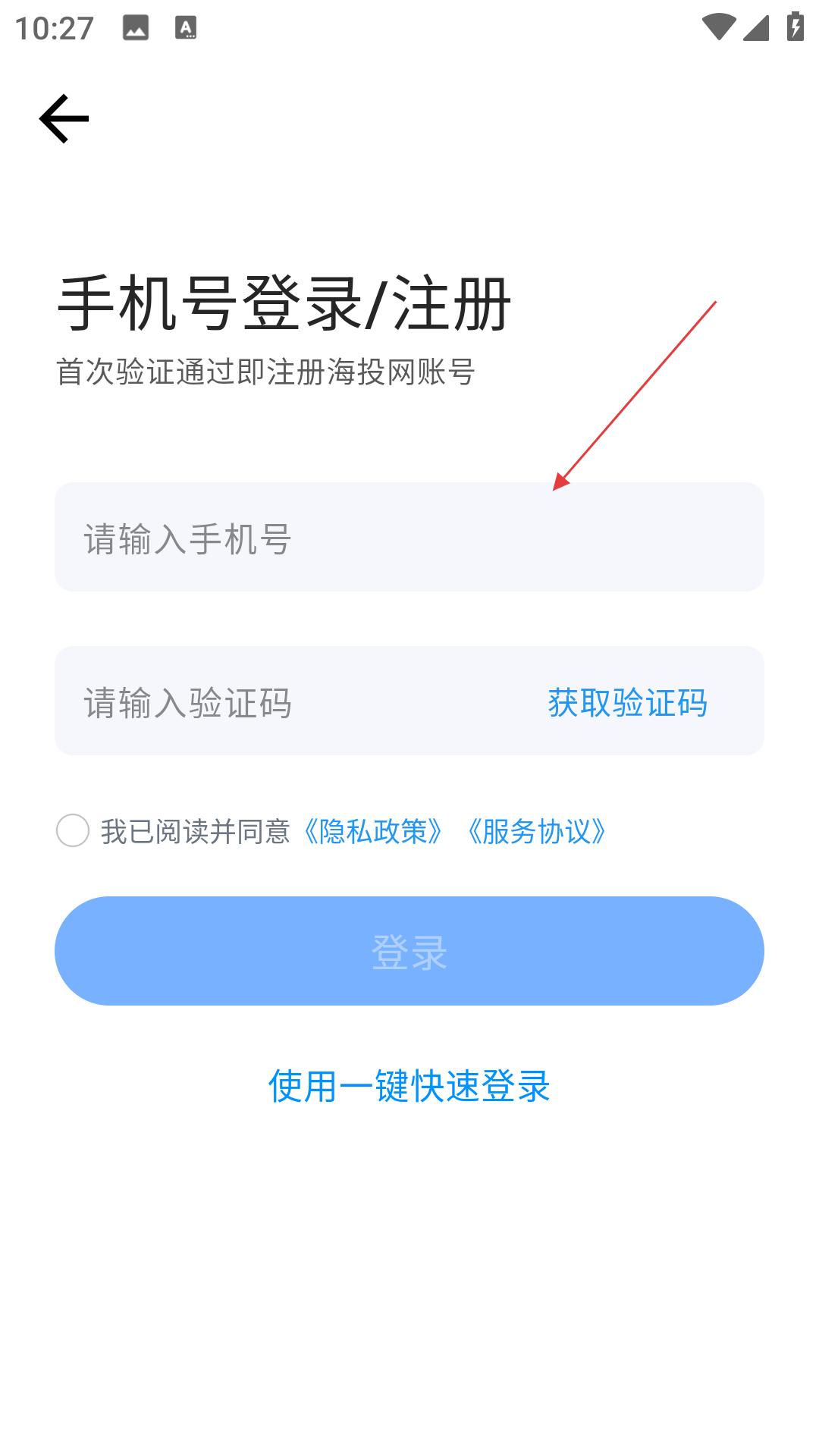Request a code via 获取验证码
Image resolution: width=819 pixels, height=1456 pixels.
tap(627, 702)
